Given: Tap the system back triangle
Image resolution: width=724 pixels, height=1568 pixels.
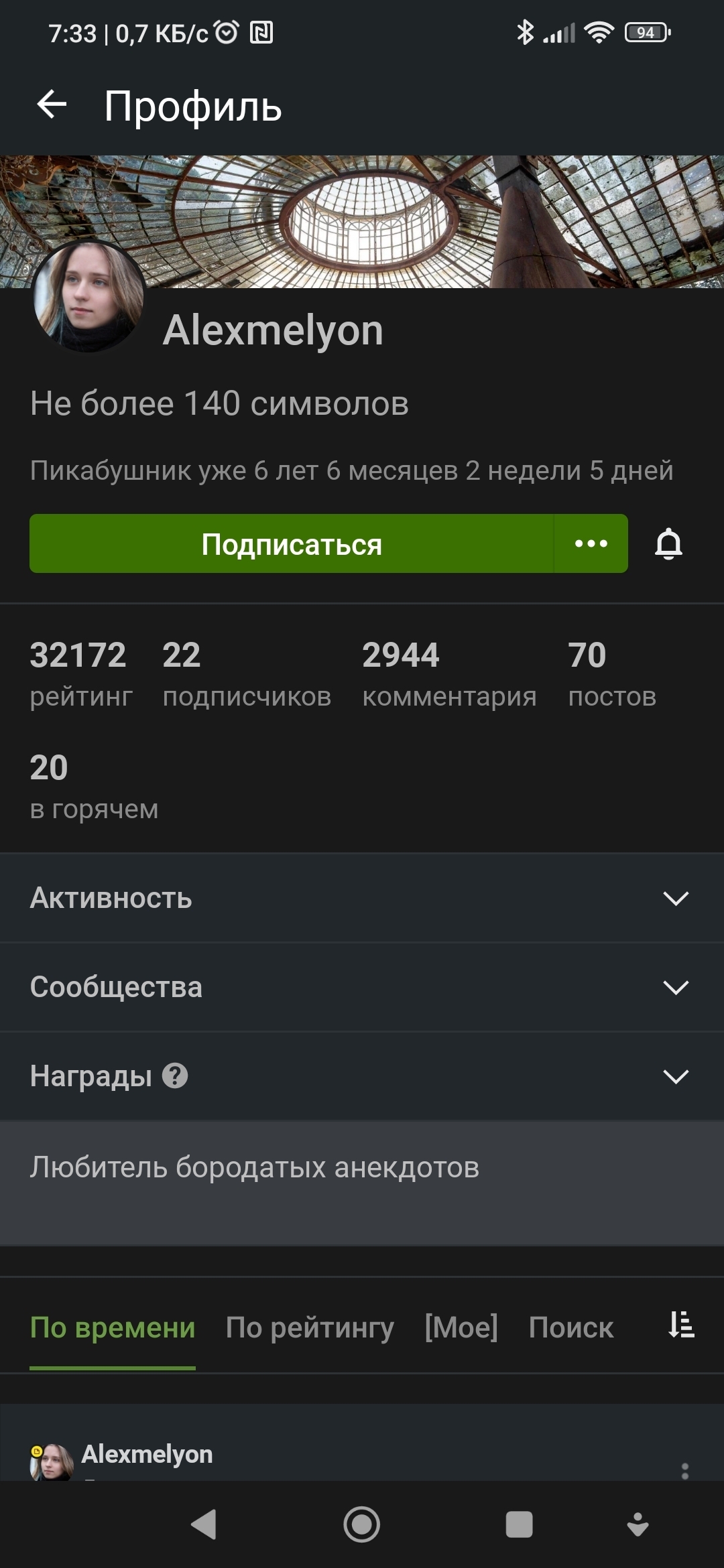Looking at the screenshot, I should pyautogui.click(x=204, y=1524).
